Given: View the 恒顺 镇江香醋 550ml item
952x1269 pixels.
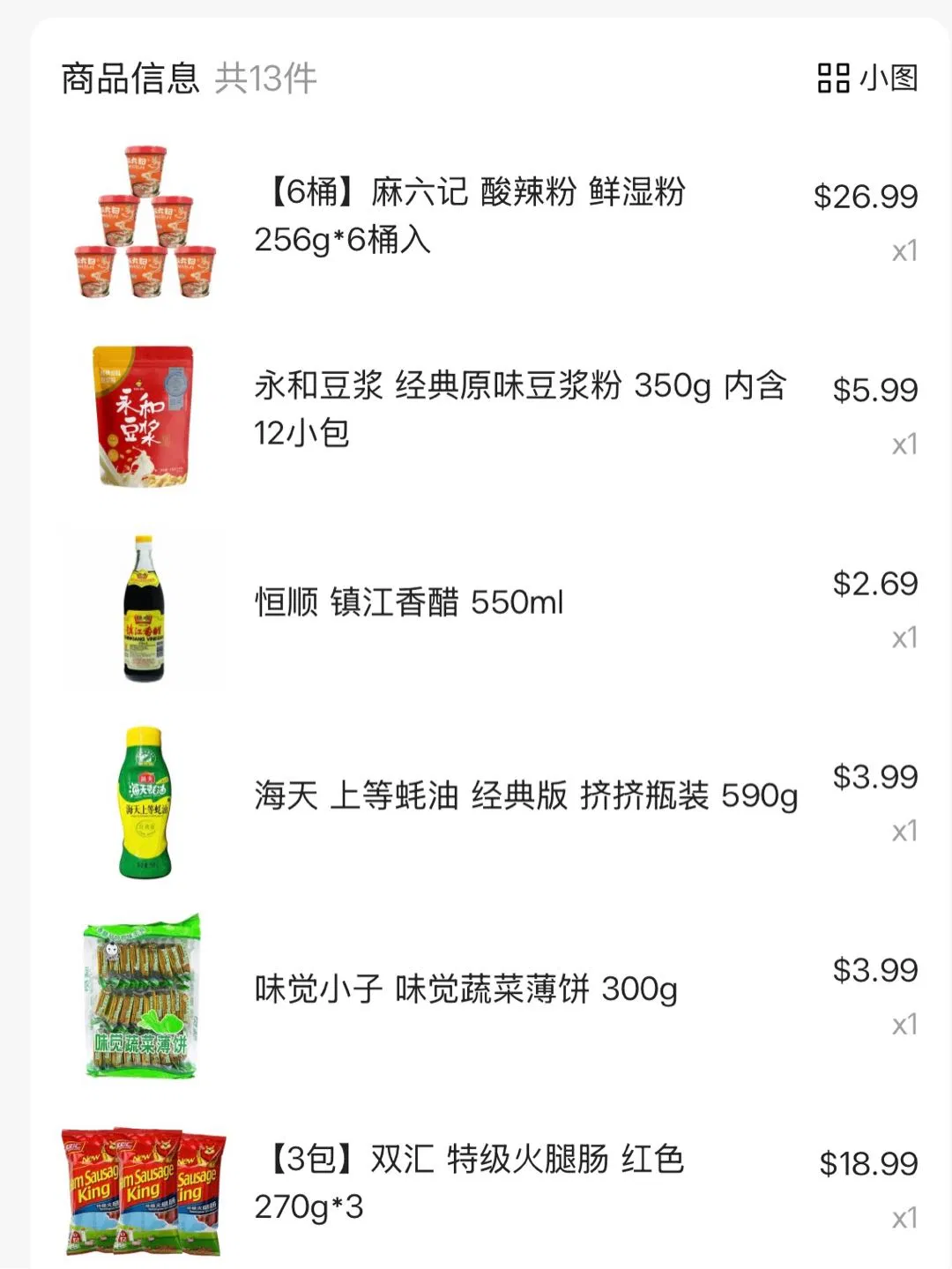Looking at the screenshot, I should pyautogui.click(x=409, y=602).
